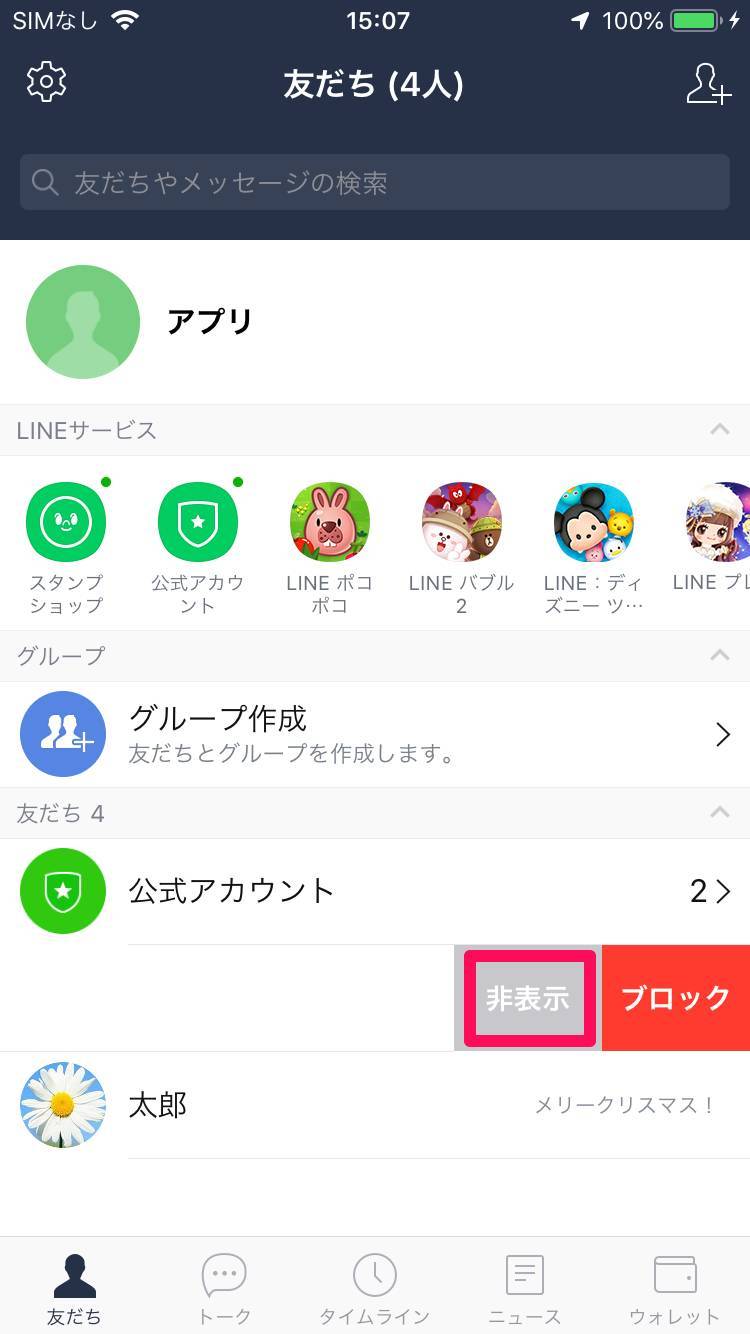The height and width of the screenshot is (1334, 750).
Task: Open グループ作成 to create a group
Action: 375,734
